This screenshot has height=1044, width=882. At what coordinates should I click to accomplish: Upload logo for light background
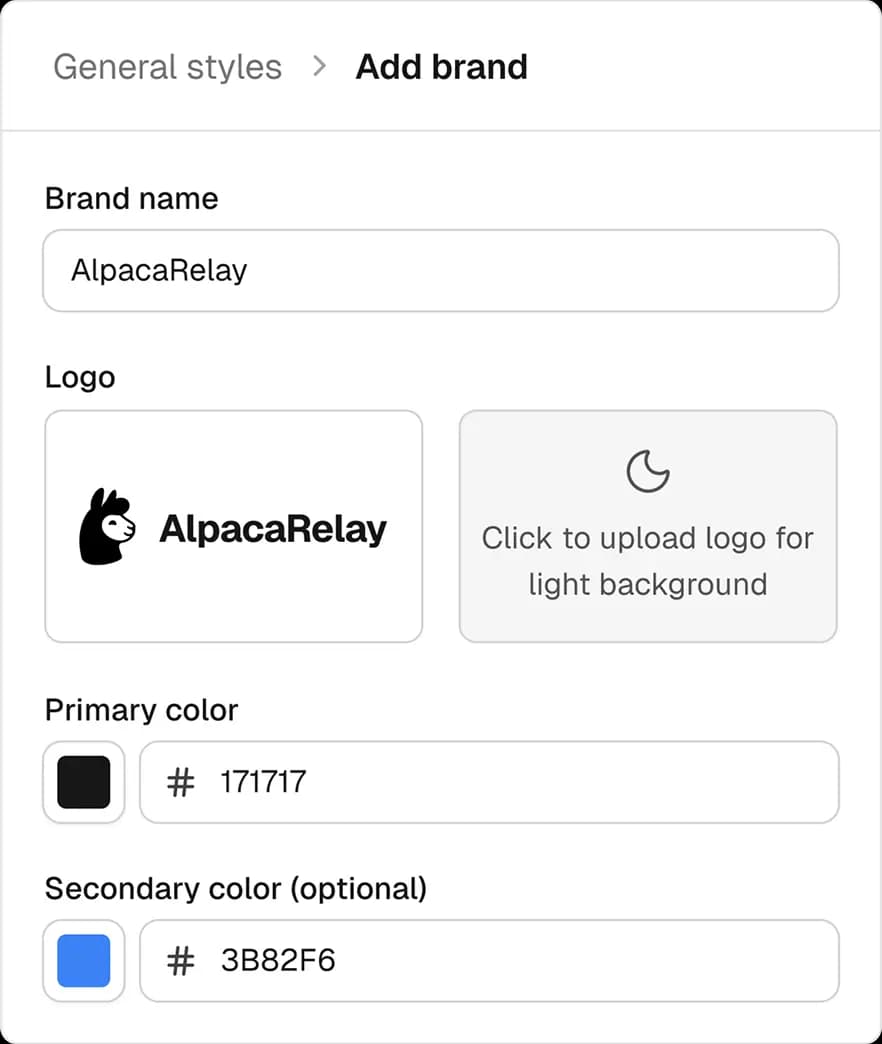(x=647, y=526)
